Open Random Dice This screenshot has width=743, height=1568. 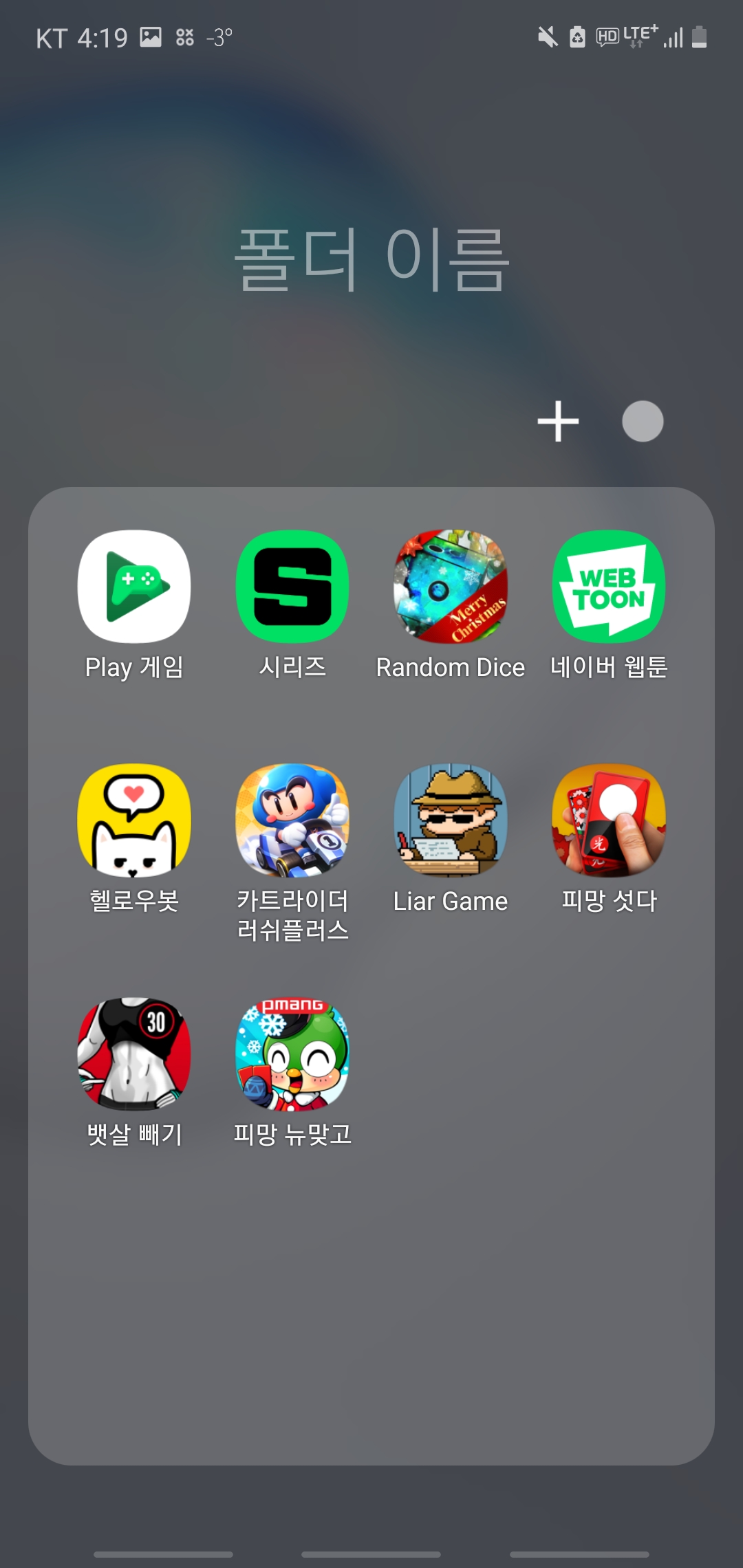[x=451, y=588]
